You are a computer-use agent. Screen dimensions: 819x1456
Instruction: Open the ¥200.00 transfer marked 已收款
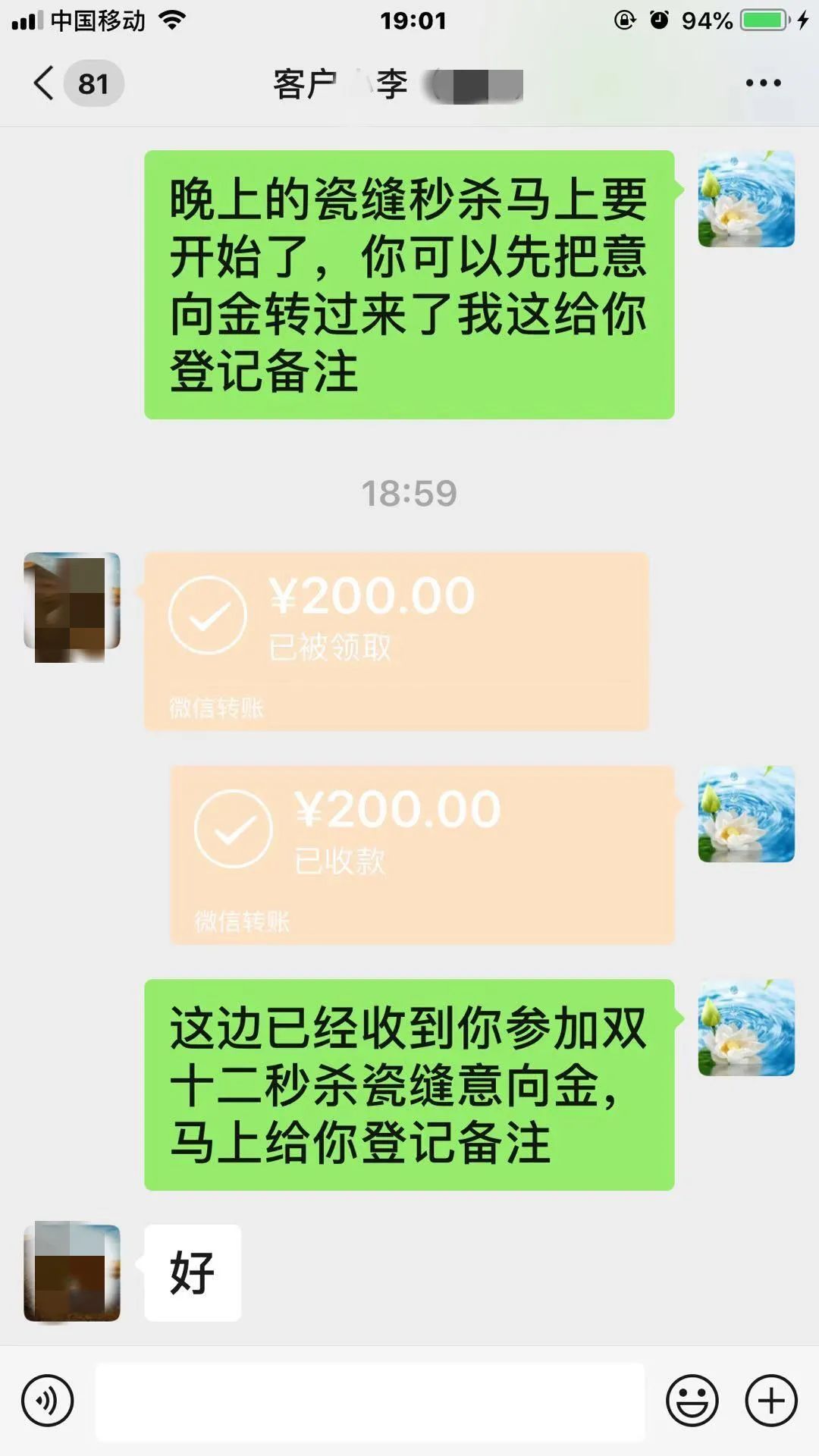(422, 855)
